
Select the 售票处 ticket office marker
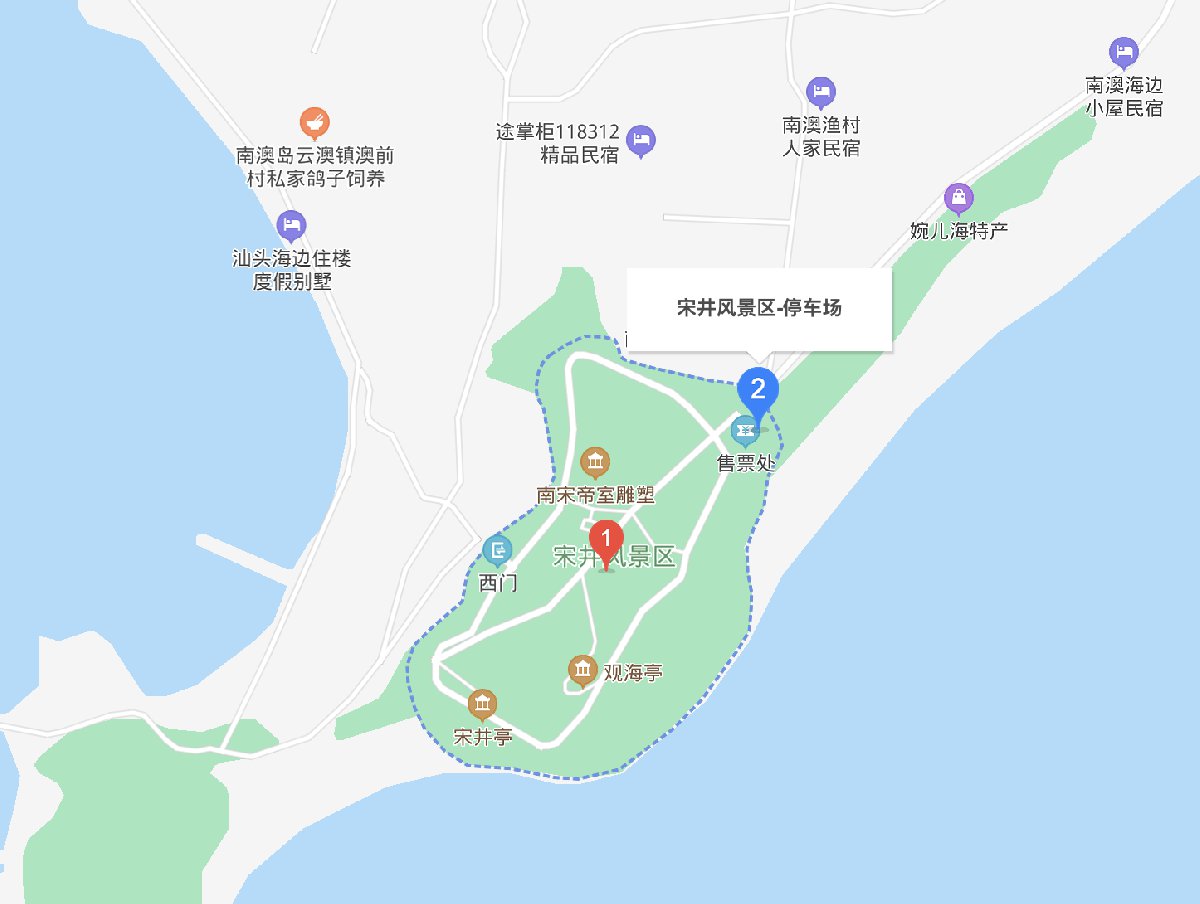click(x=745, y=433)
